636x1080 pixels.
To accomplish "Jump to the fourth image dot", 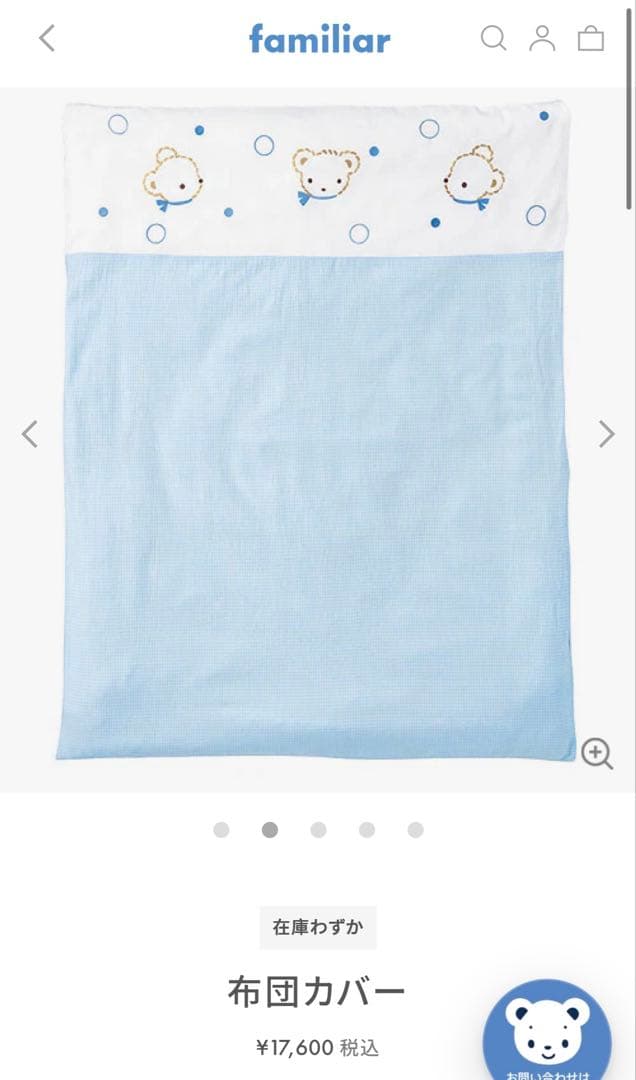I will pyautogui.click(x=367, y=830).
